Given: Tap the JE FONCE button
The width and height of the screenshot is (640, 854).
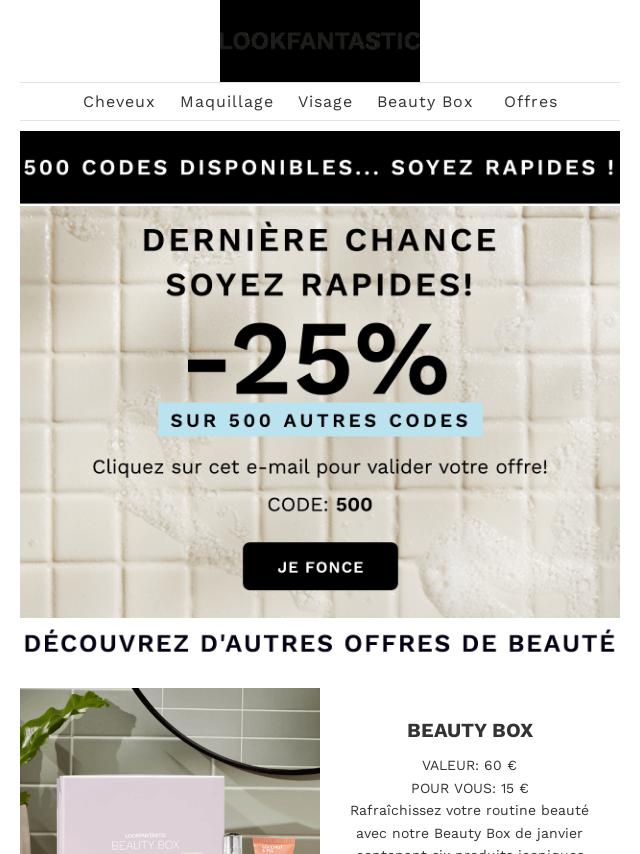Looking at the screenshot, I should point(320,566).
